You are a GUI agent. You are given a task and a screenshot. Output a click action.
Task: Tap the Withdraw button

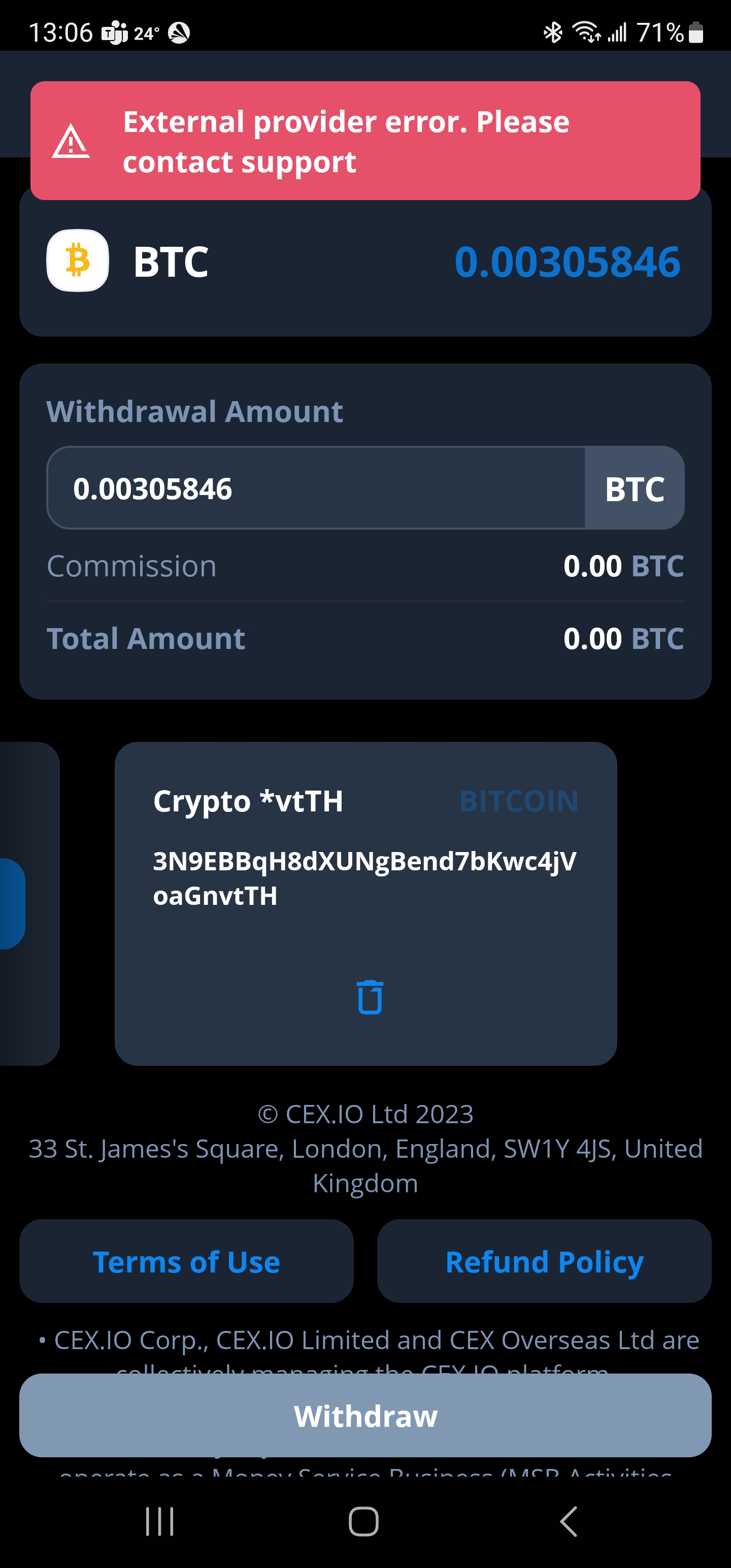(365, 1415)
